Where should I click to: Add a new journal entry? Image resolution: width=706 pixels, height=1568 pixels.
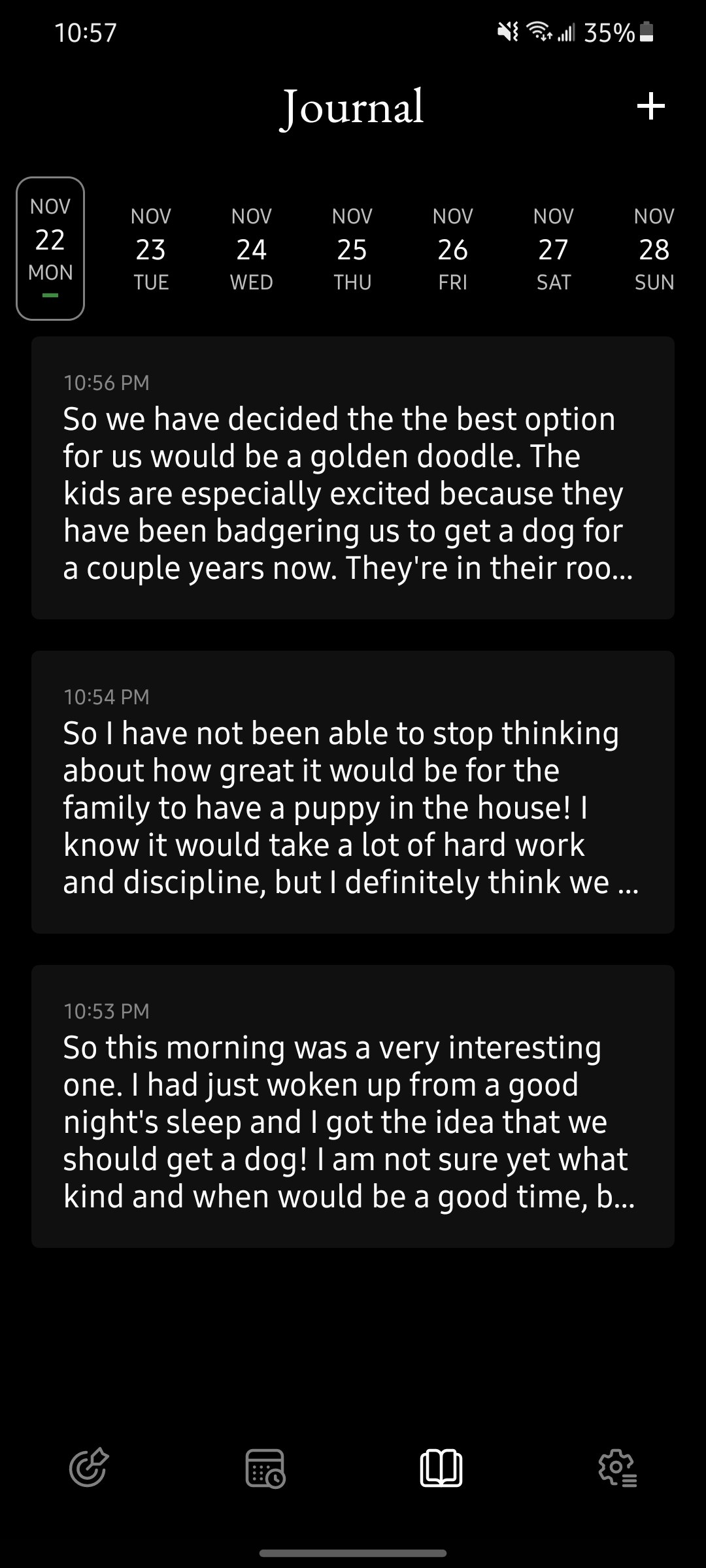pos(650,106)
